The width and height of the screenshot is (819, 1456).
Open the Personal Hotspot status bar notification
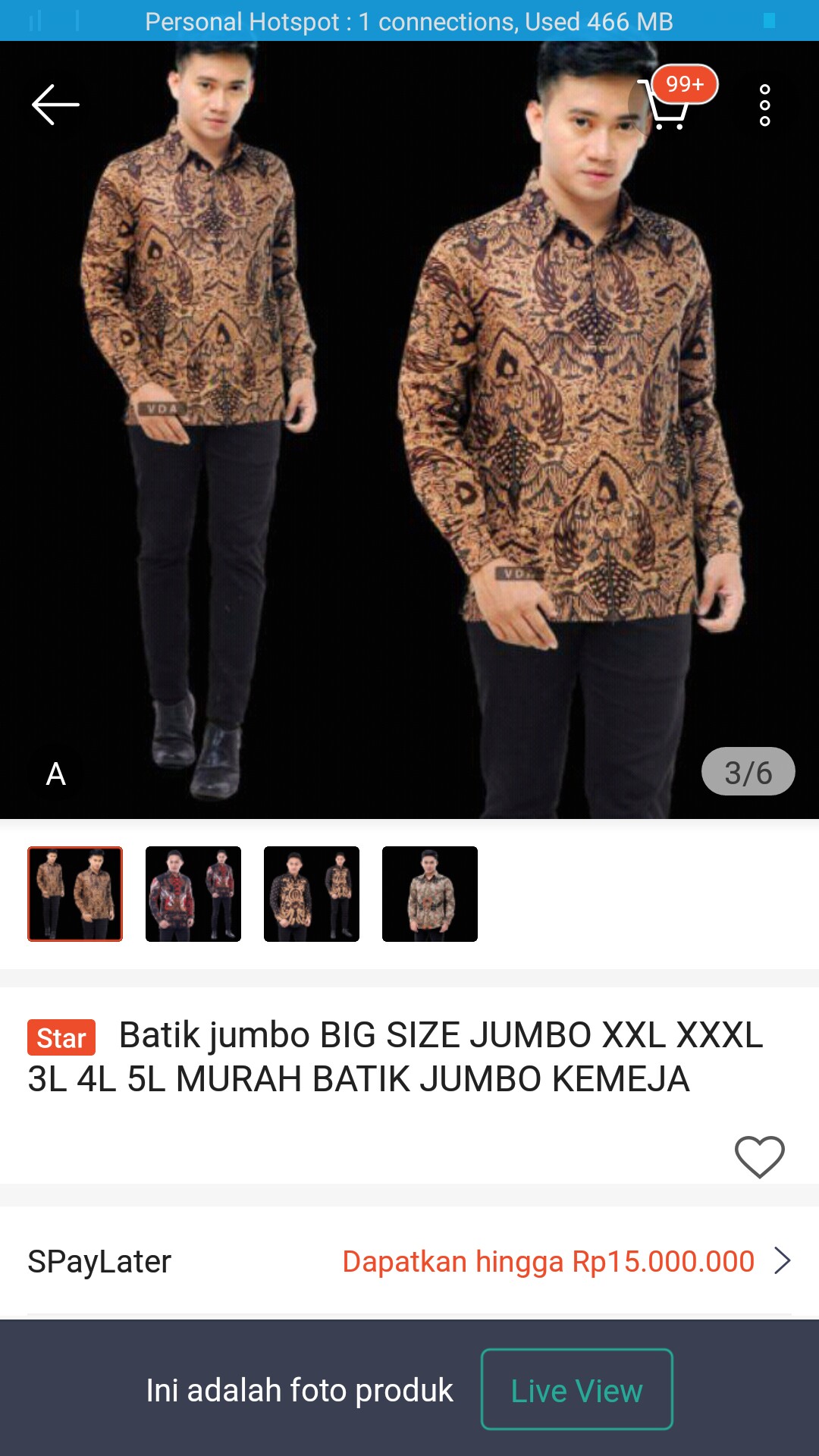[409, 21]
